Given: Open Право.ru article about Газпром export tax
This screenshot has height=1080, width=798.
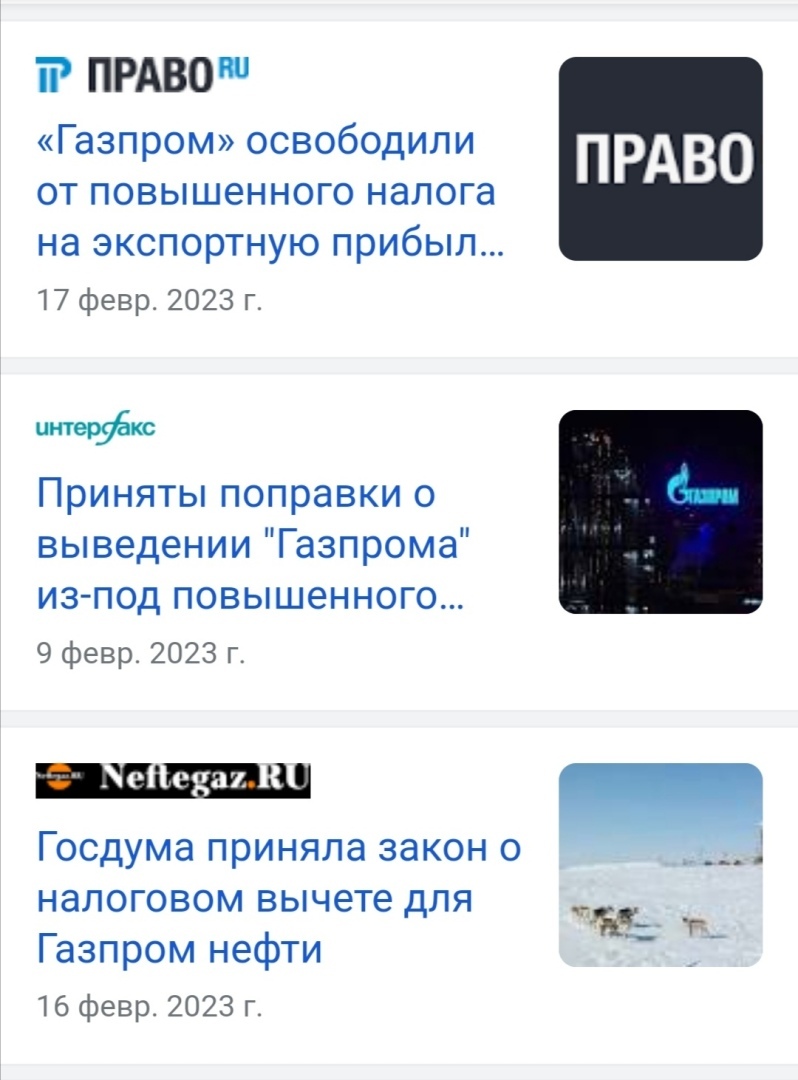Looking at the screenshot, I should point(270,191).
